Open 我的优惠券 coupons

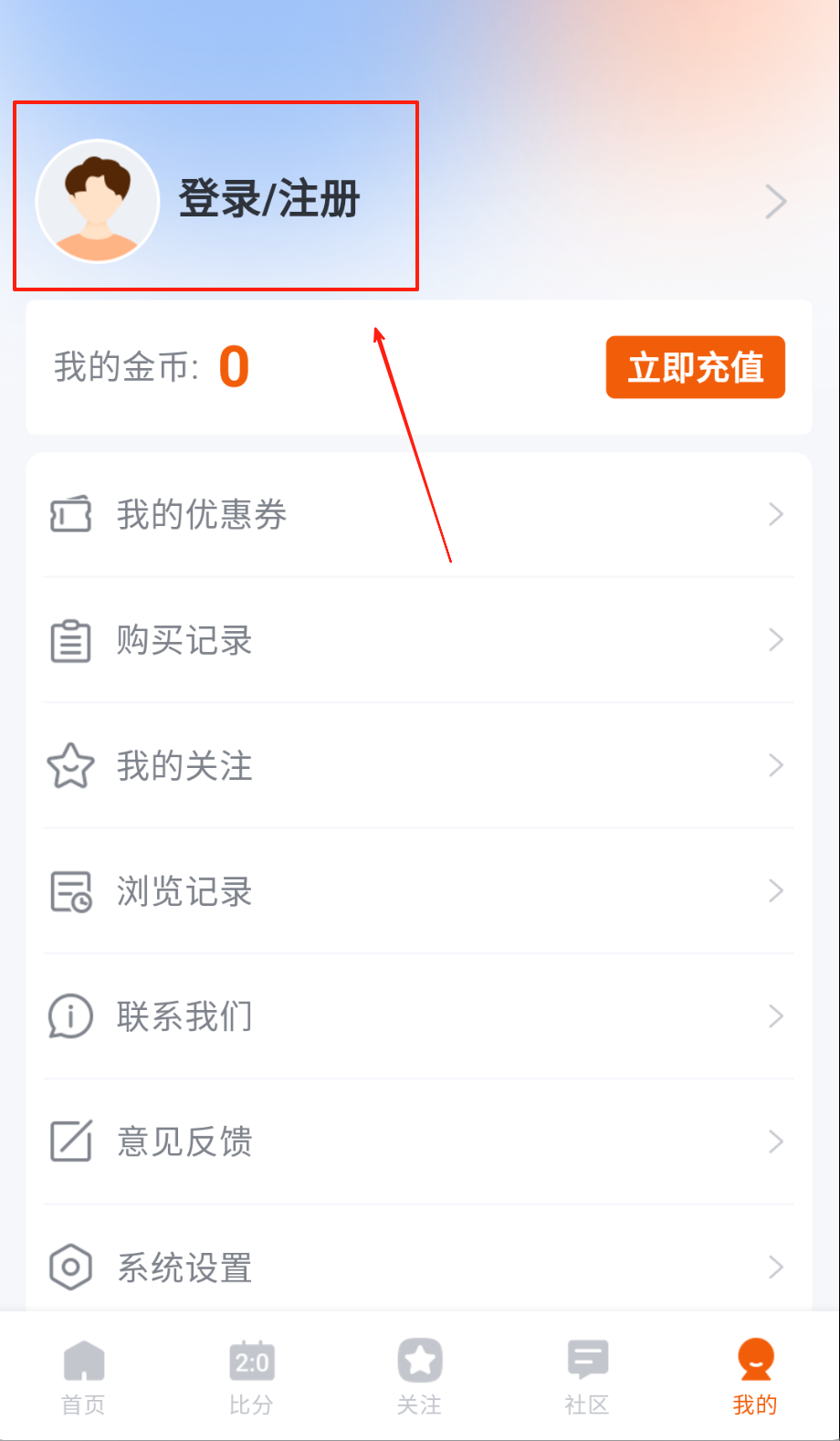coord(201,515)
